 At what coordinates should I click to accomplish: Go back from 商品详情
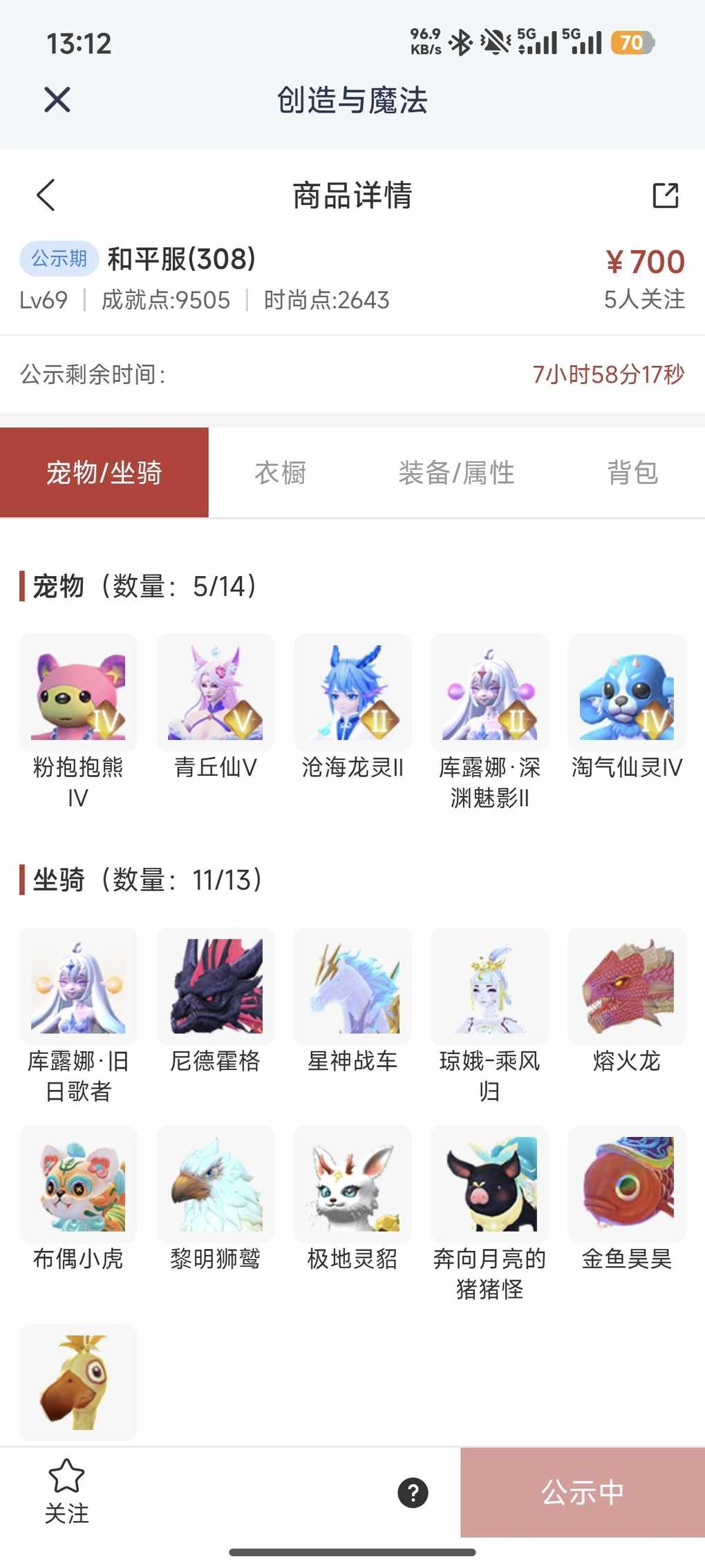(x=46, y=195)
